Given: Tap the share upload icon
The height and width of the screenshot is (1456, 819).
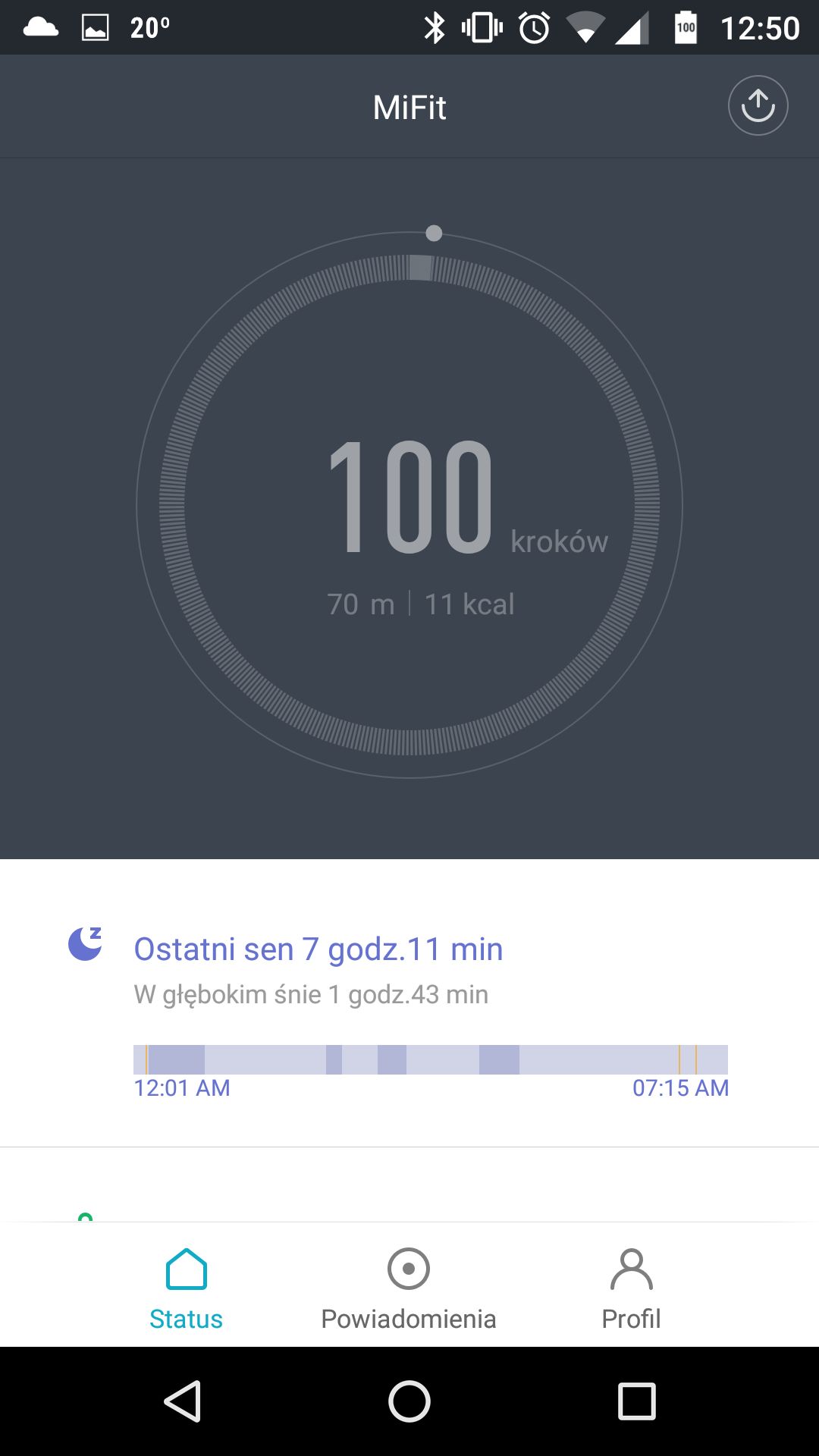Looking at the screenshot, I should 758,105.
